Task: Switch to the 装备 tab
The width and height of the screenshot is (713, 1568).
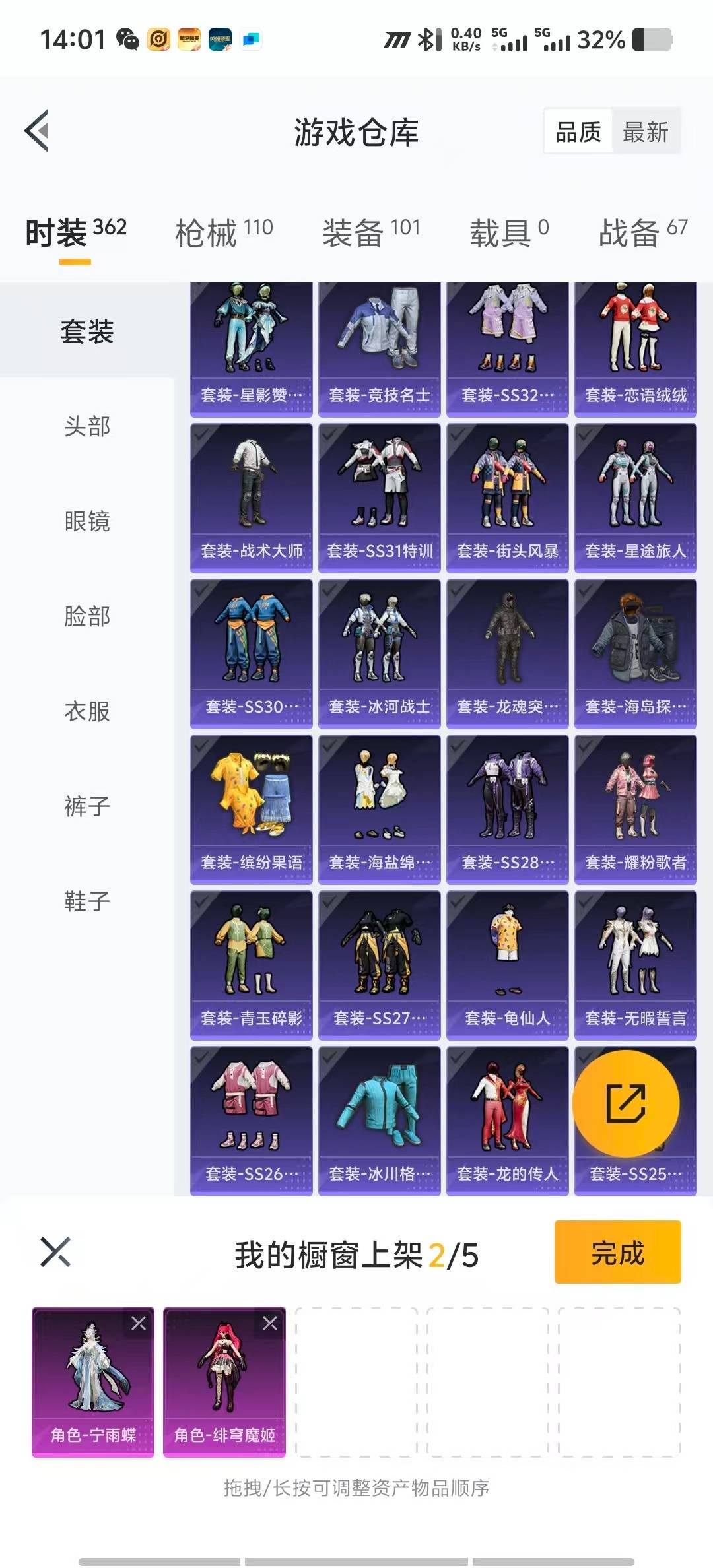Action: pyautogui.click(x=370, y=233)
